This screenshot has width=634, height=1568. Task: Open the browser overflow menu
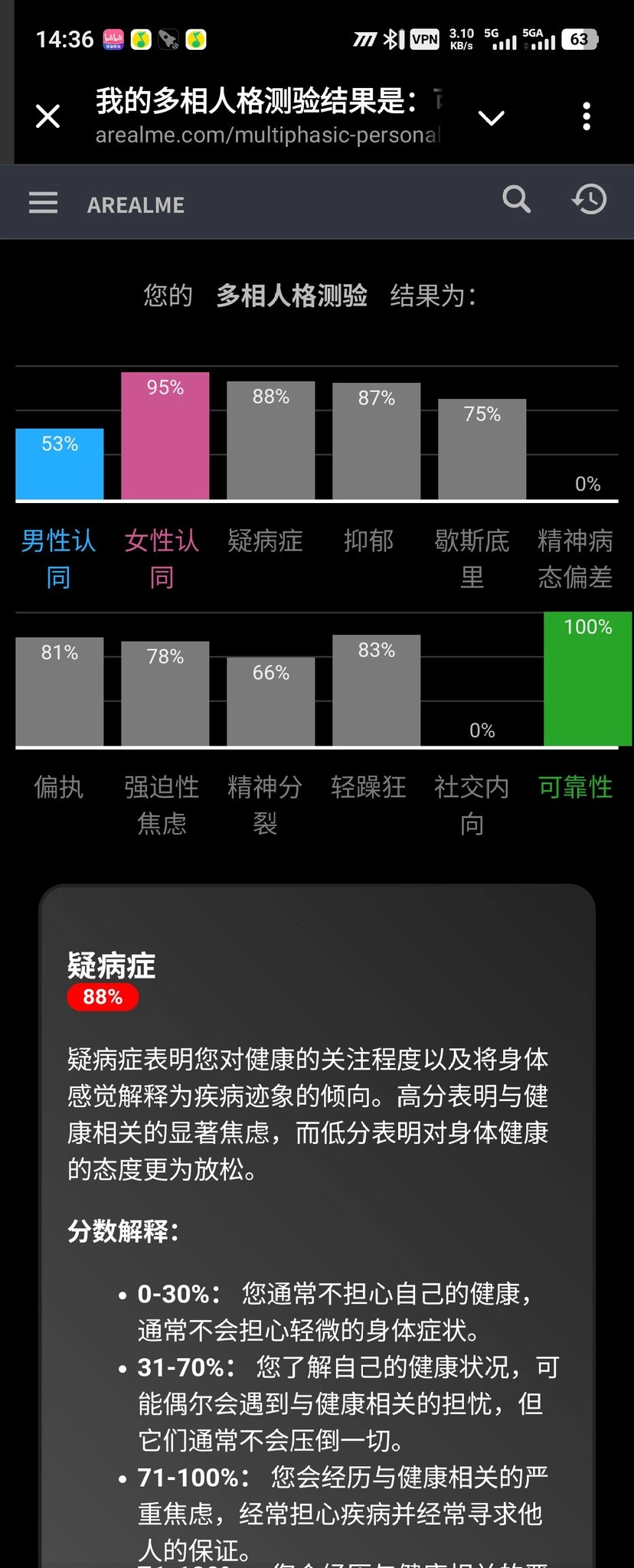(587, 117)
